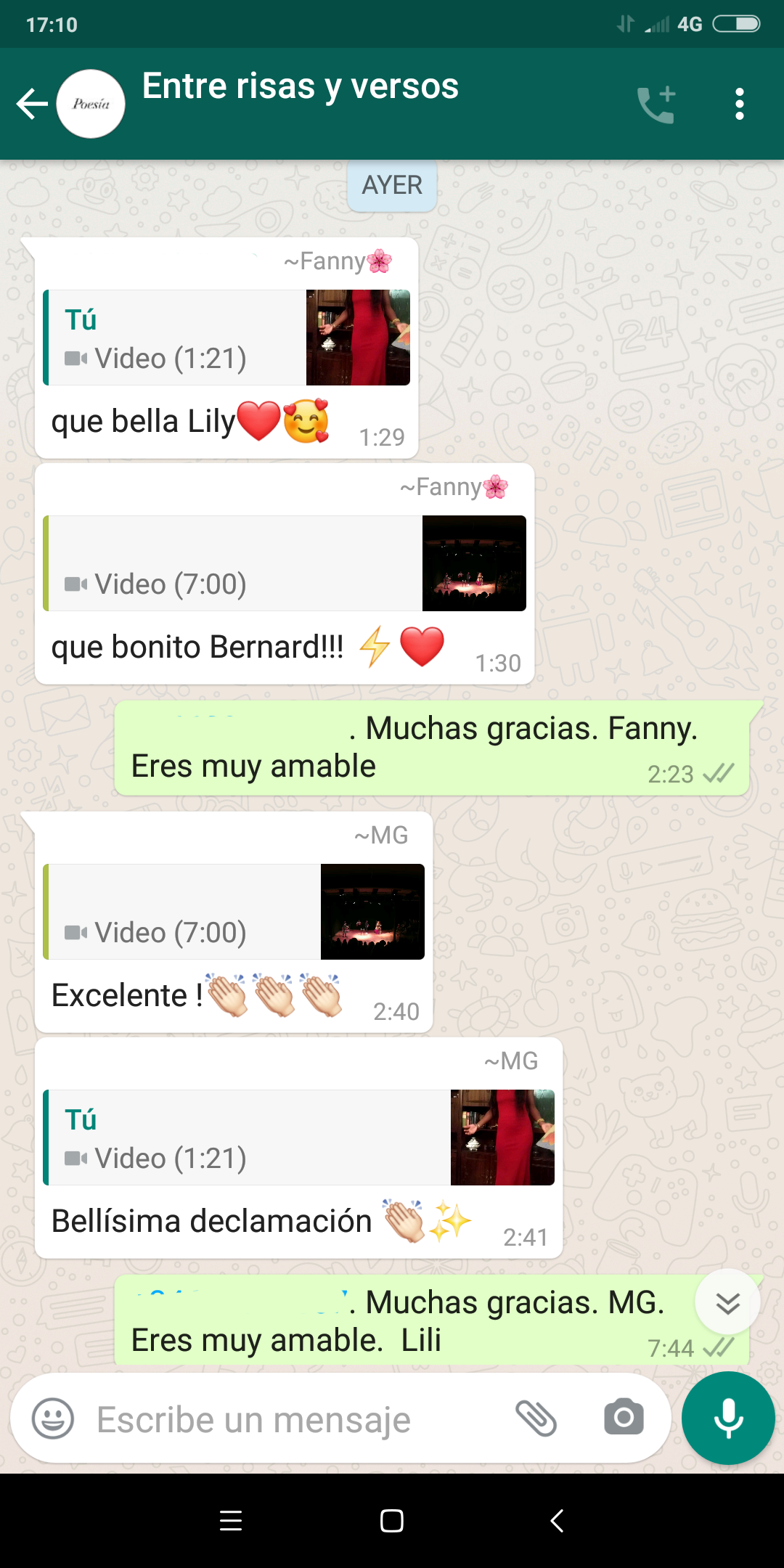Screen dimensions: 784x1568
Task: Open quoted video in 'que bonito Bernard!!!' message
Action: click(285, 563)
